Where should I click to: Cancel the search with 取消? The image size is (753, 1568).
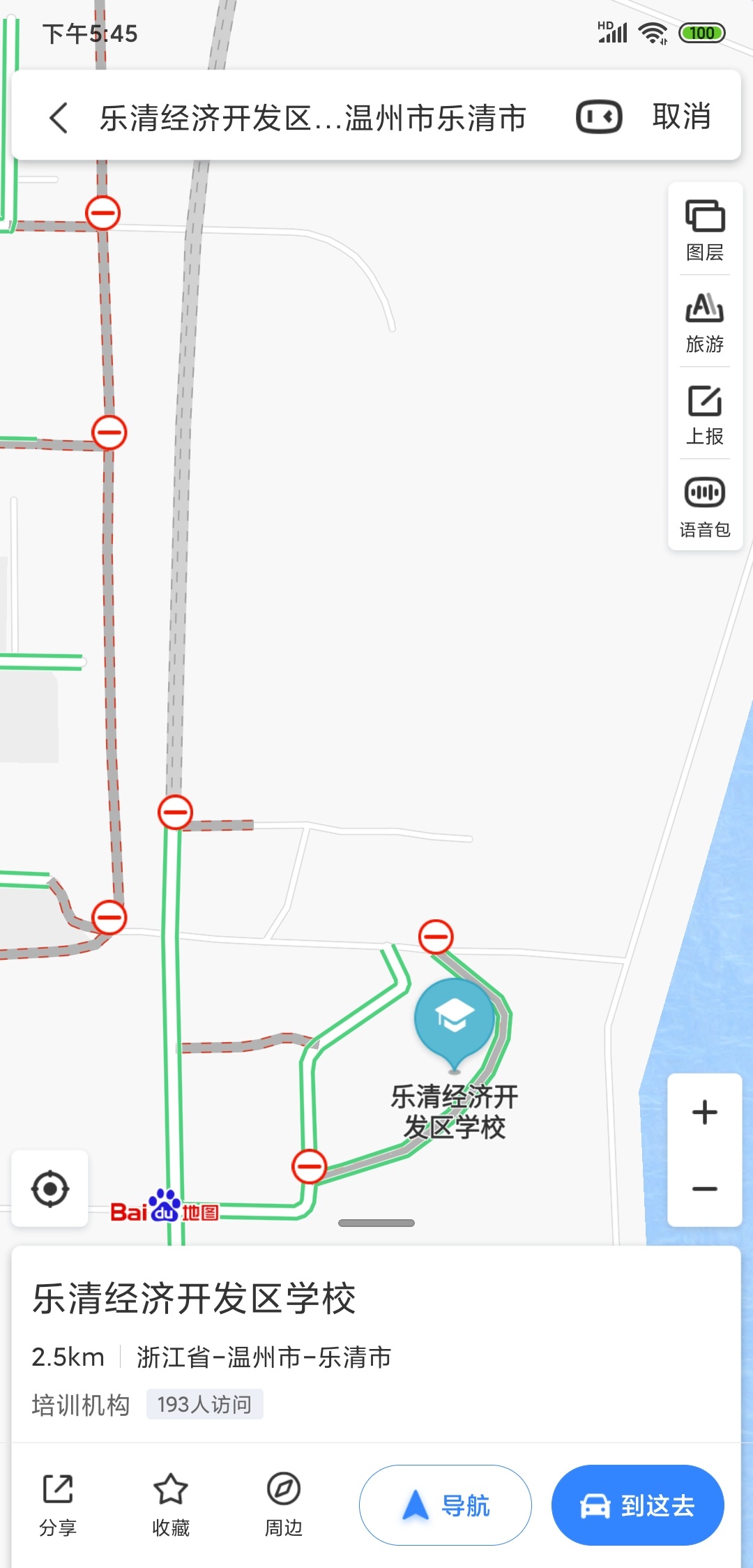coord(681,116)
